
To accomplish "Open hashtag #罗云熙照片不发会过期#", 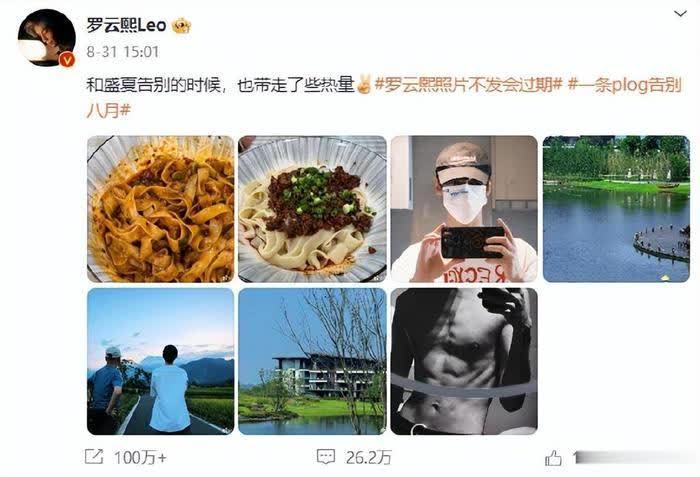I will (x=468, y=87).
